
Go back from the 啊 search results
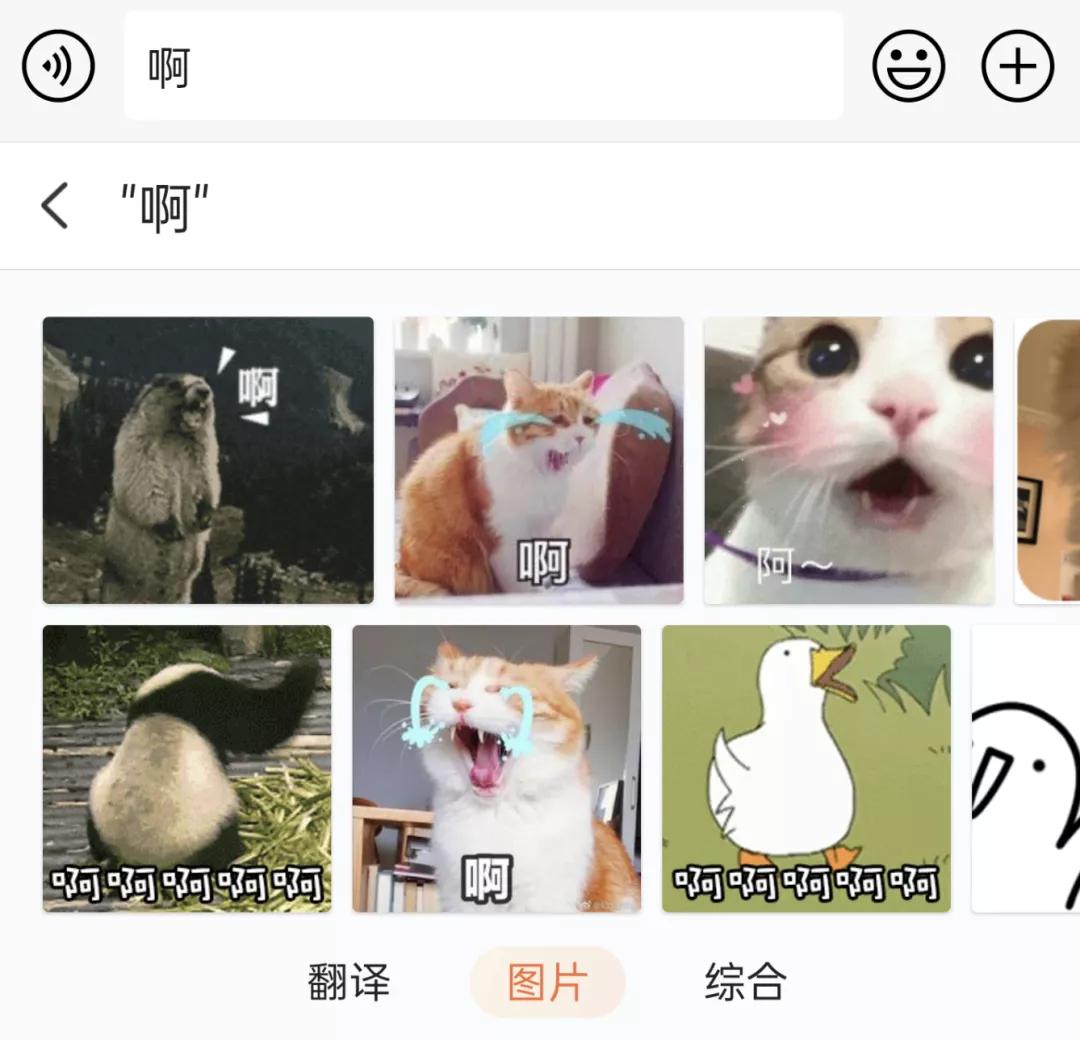click(x=55, y=206)
